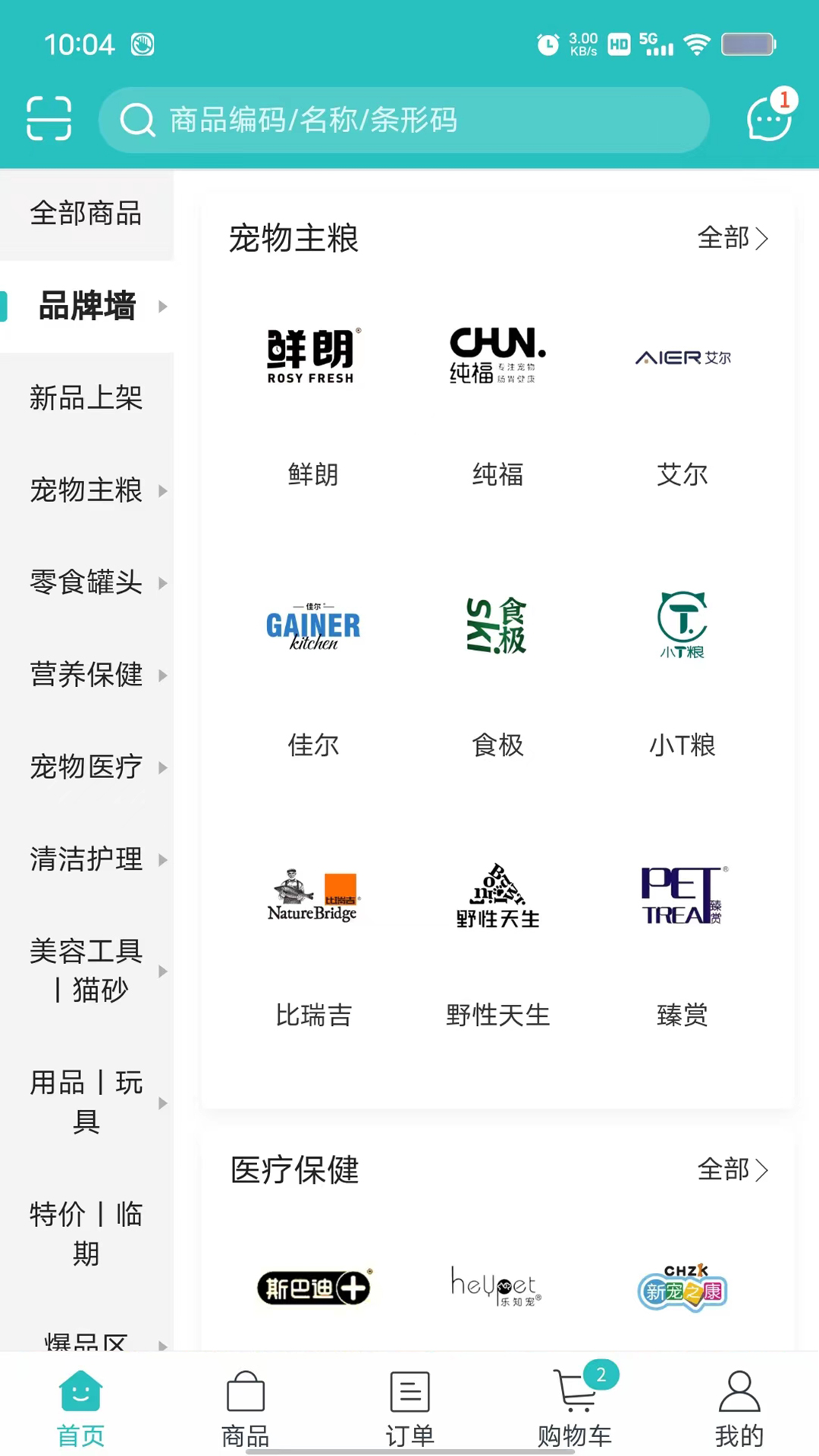Open the 鲜朗 brand tile
The height and width of the screenshot is (1456, 819).
click(312, 402)
